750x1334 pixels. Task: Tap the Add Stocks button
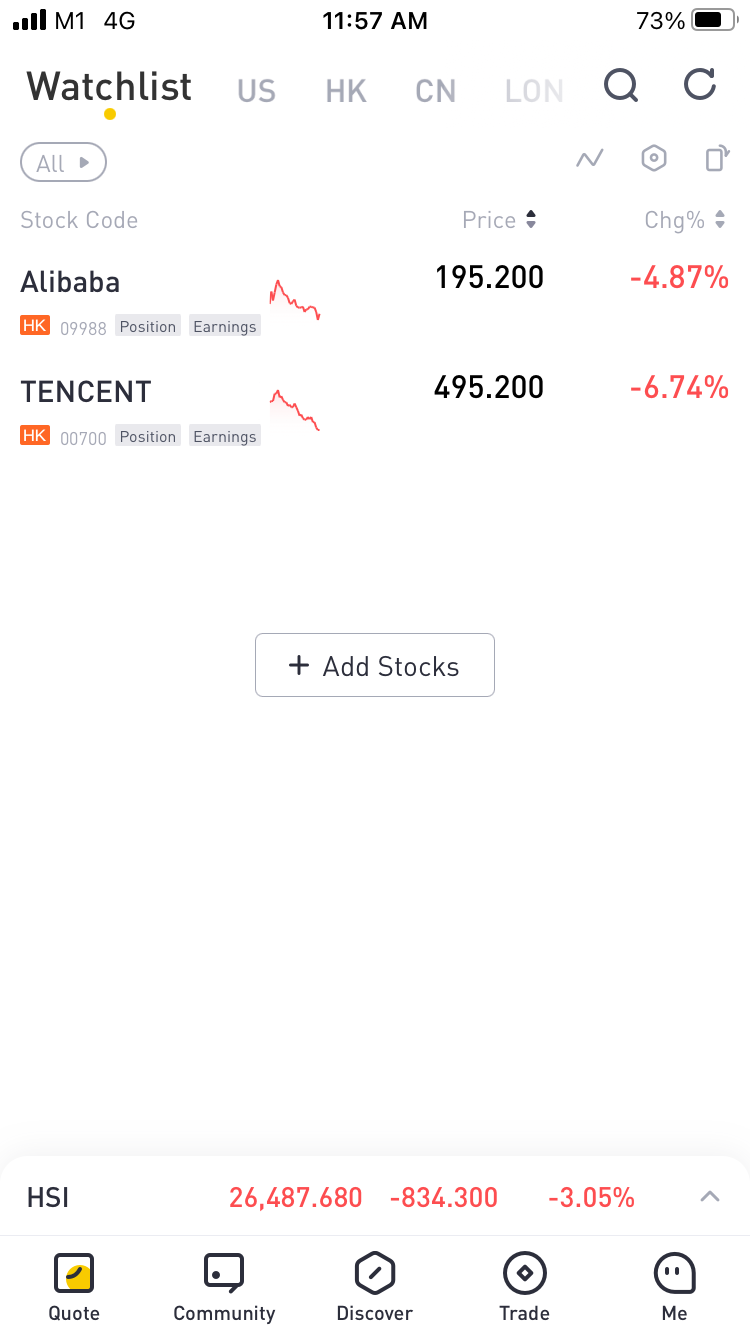pyautogui.click(x=375, y=666)
